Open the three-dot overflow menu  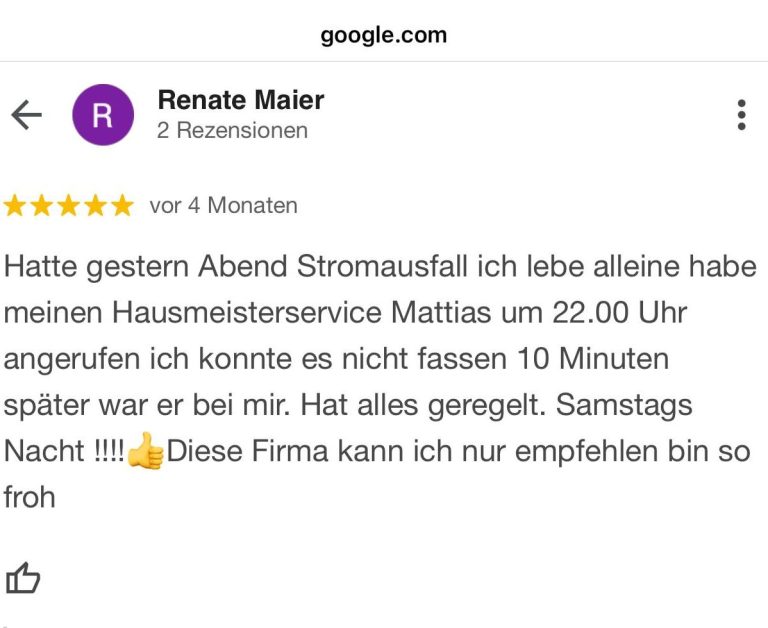click(741, 115)
